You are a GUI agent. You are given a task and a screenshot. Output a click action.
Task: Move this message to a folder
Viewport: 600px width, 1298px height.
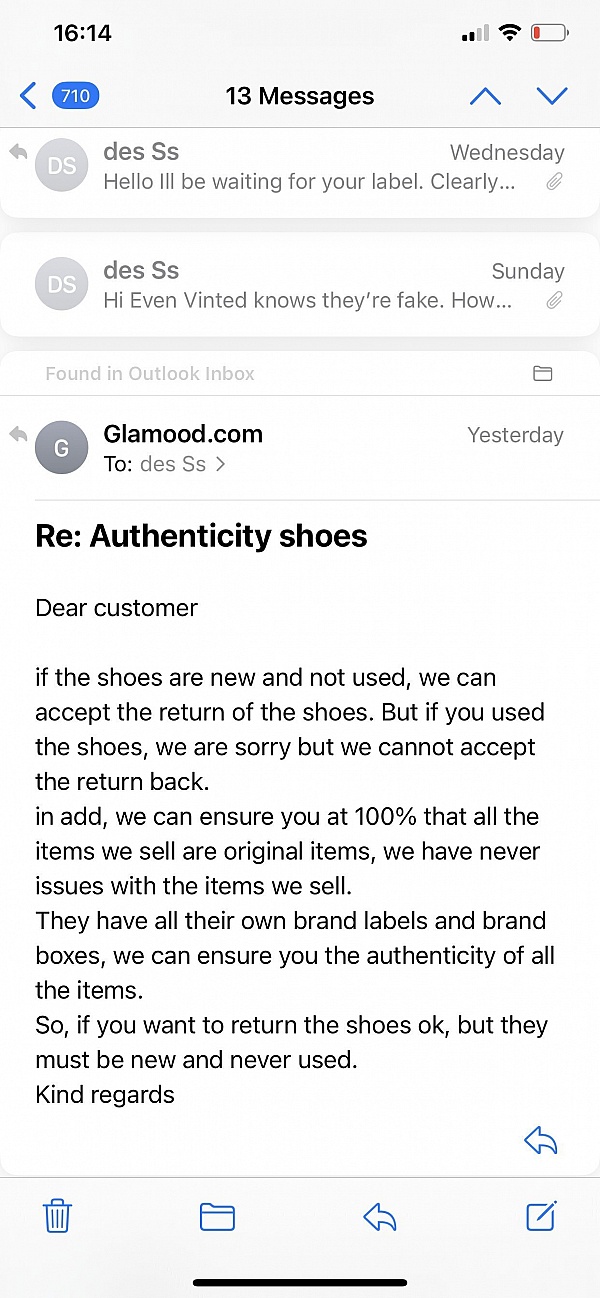click(x=217, y=1216)
